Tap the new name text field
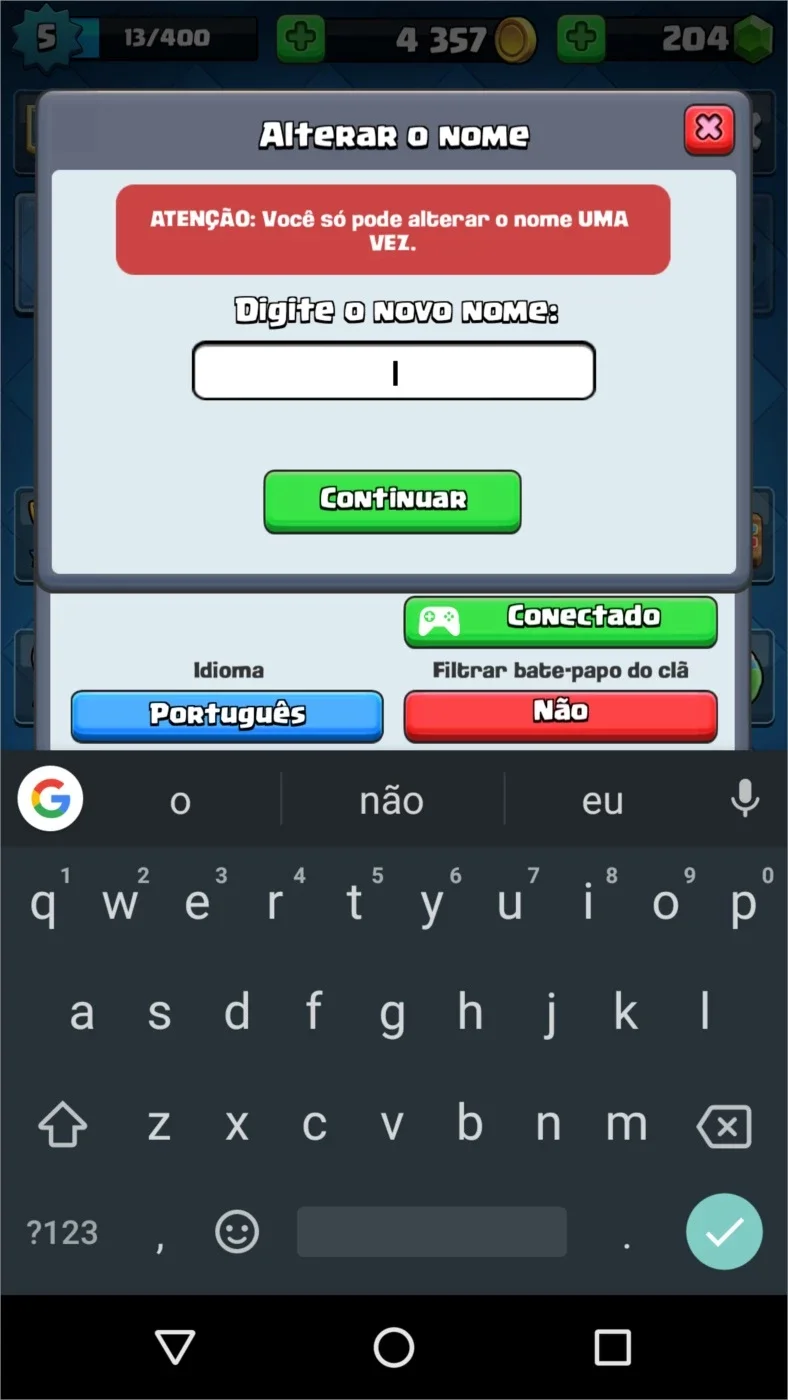The width and height of the screenshot is (788, 1400). pos(394,371)
